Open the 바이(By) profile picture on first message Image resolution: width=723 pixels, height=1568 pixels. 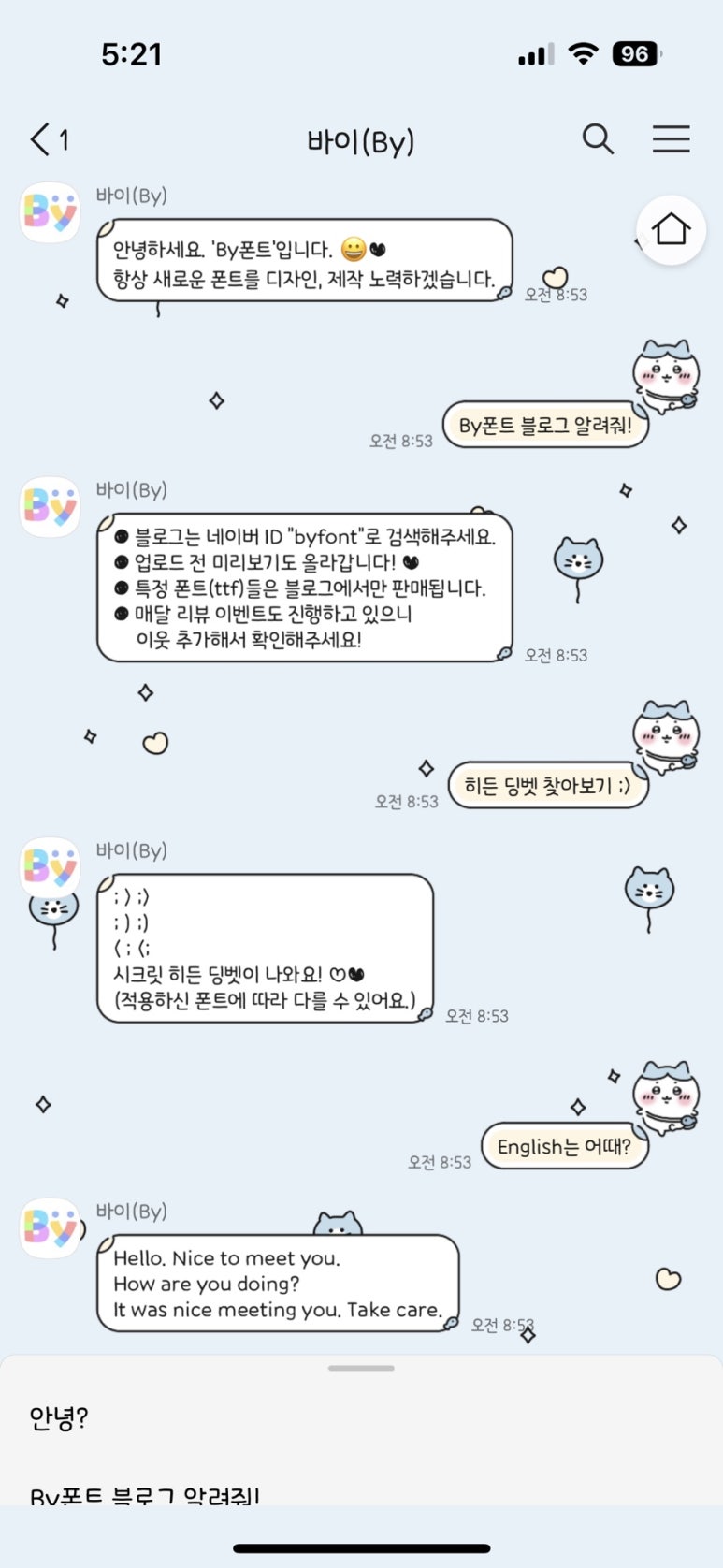(x=50, y=213)
